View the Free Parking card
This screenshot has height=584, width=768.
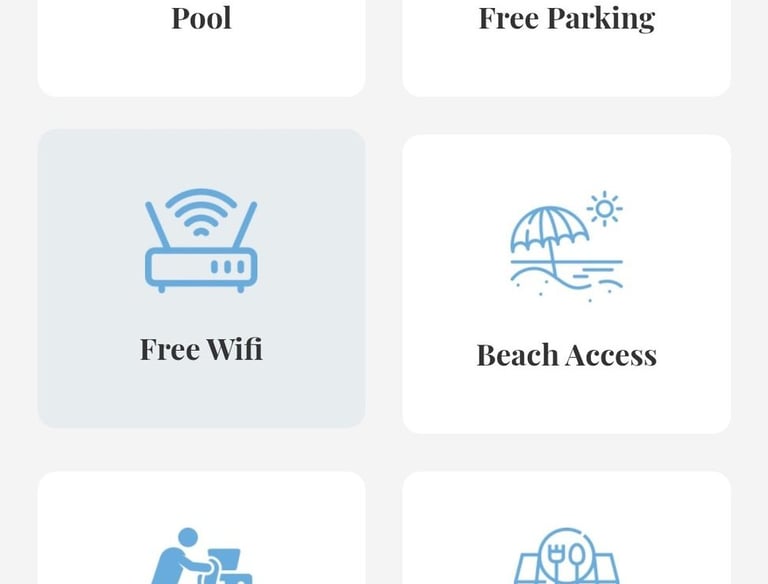click(x=566, y=40)
